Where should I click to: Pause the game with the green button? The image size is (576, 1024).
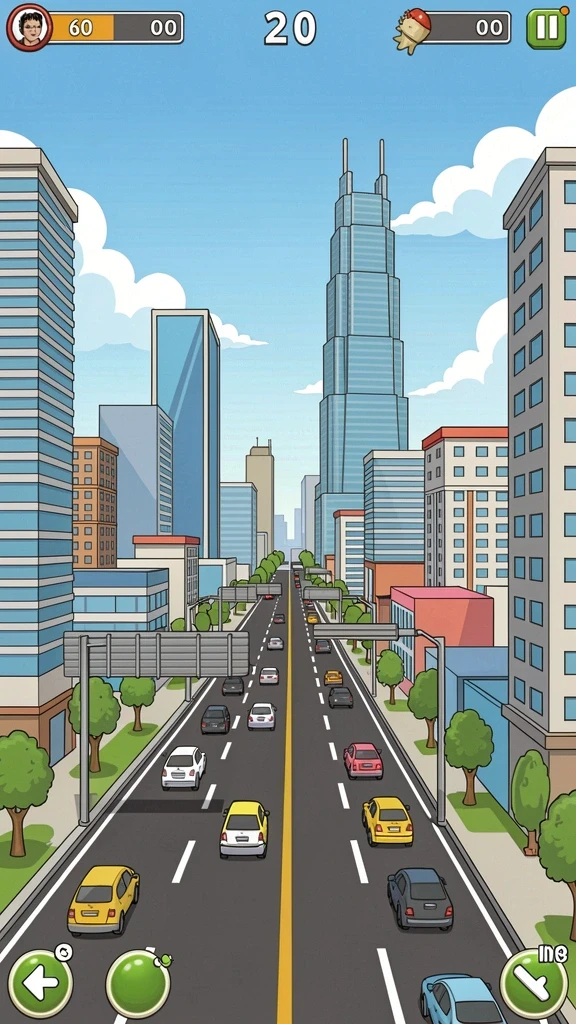[x=547, y=28]
